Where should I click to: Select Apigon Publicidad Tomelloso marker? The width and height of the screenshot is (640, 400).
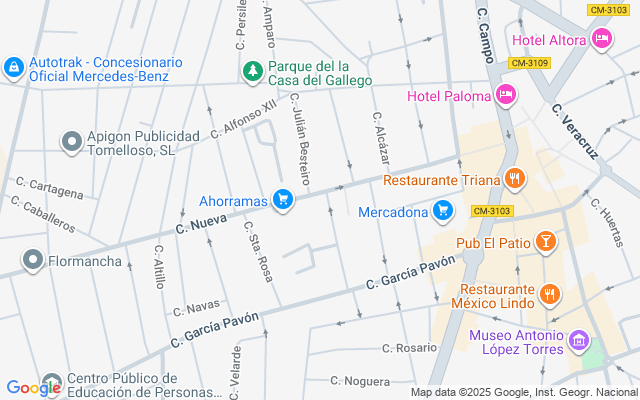pyautogui.click(x=71, y=143)
